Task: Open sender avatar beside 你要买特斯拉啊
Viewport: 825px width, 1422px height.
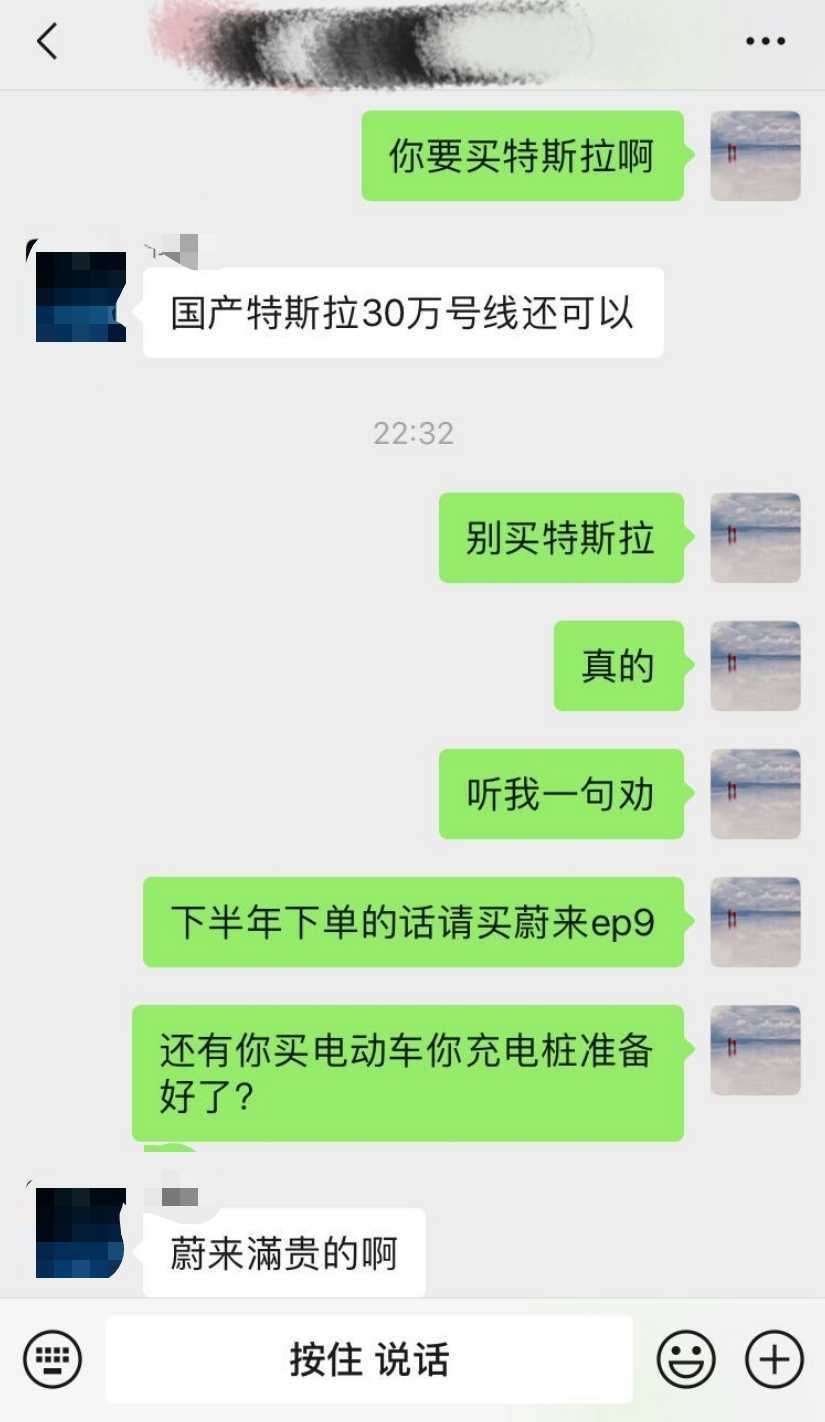Action: 755,156
